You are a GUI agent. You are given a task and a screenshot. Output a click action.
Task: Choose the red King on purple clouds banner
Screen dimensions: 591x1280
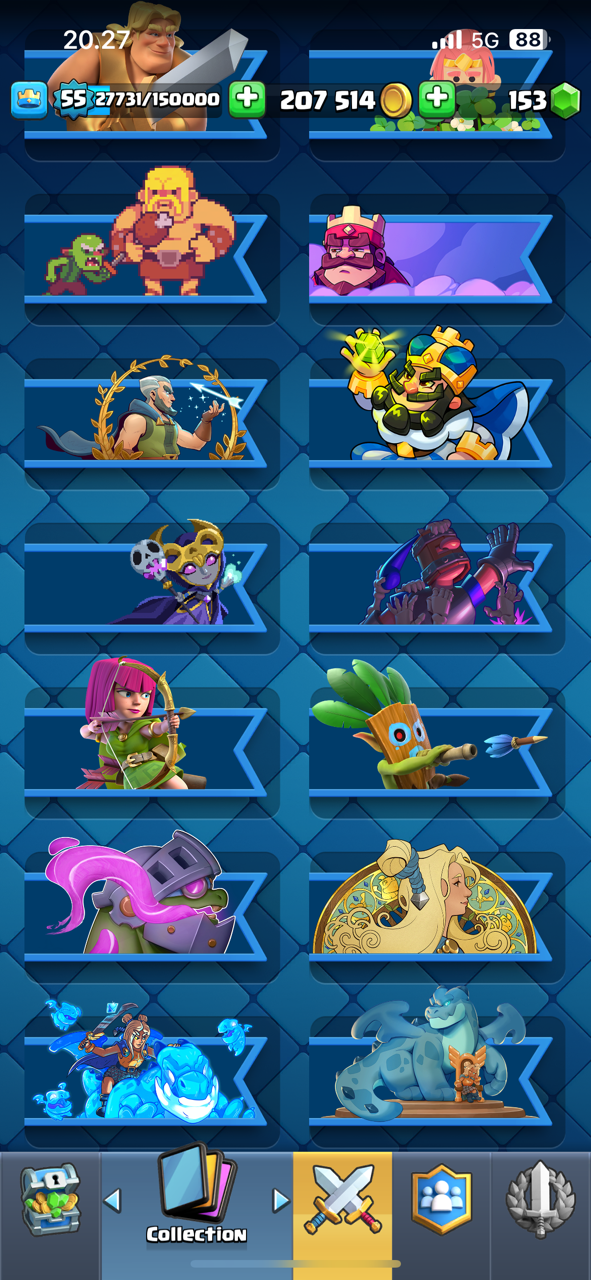coord(437,258)
